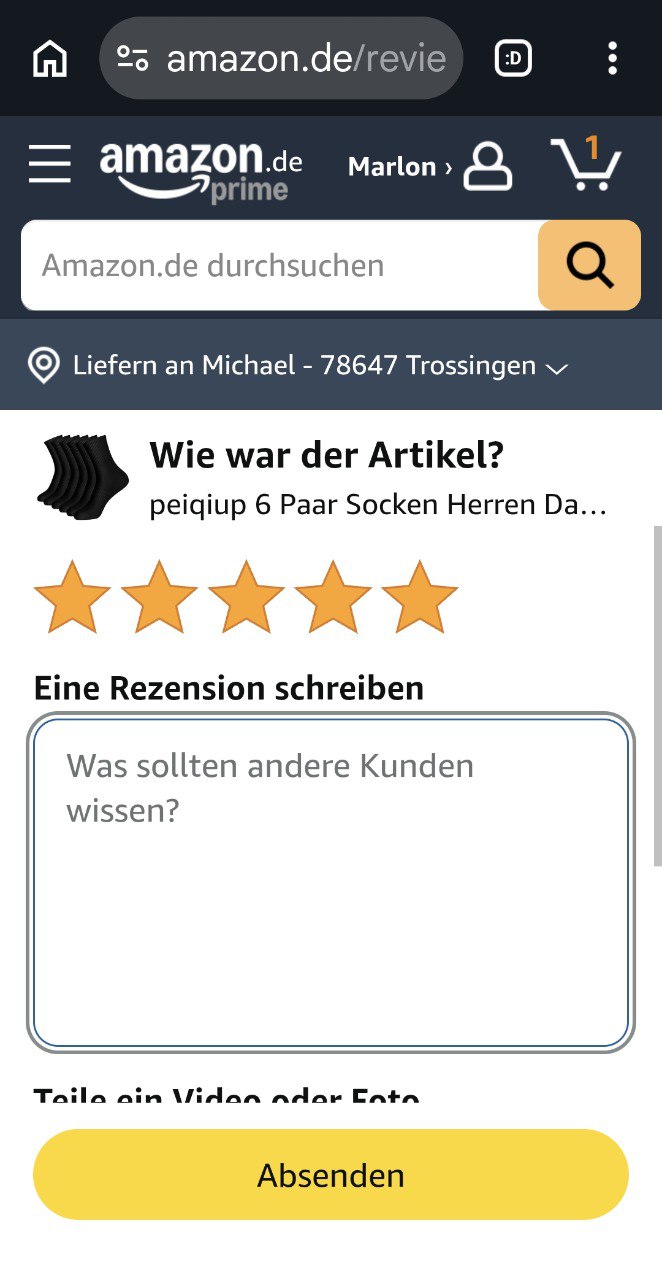Rate the article four stars
The image size is (662, 1280).
(333, 597)
